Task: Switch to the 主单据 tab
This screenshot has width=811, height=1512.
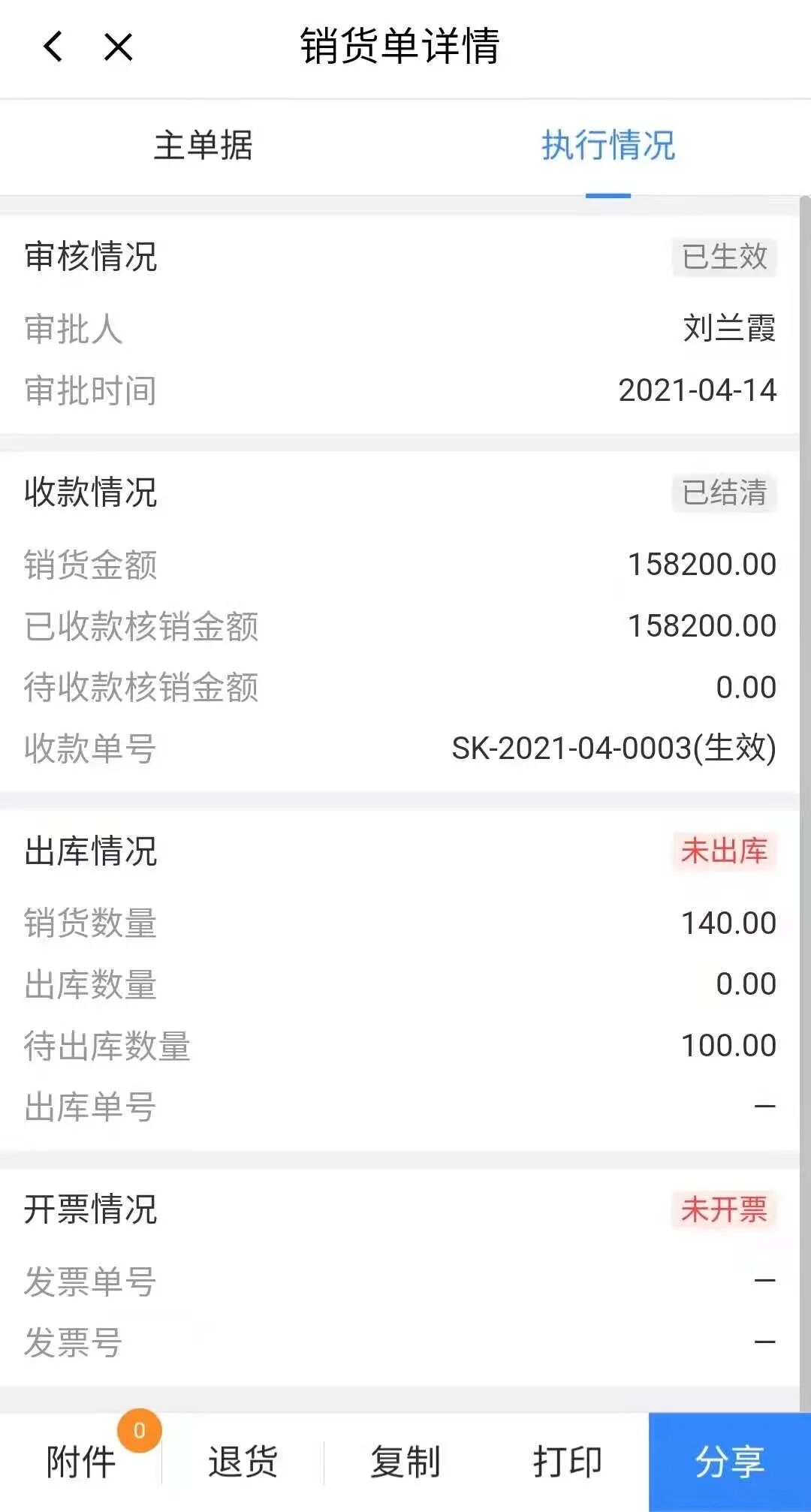Action: click(x=203, y=145)
